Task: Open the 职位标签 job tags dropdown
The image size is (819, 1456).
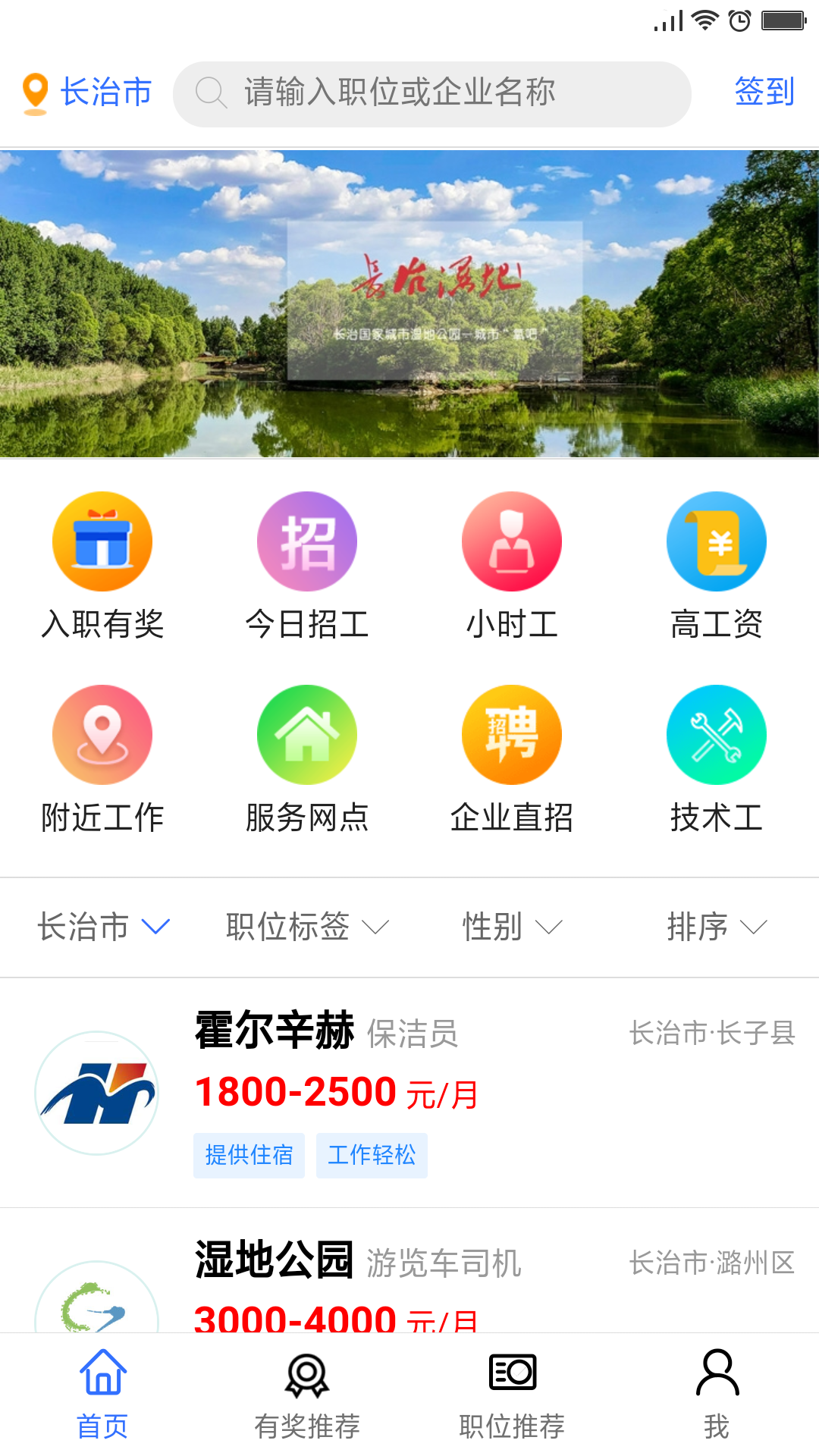Action: click(x=303, y=927)
